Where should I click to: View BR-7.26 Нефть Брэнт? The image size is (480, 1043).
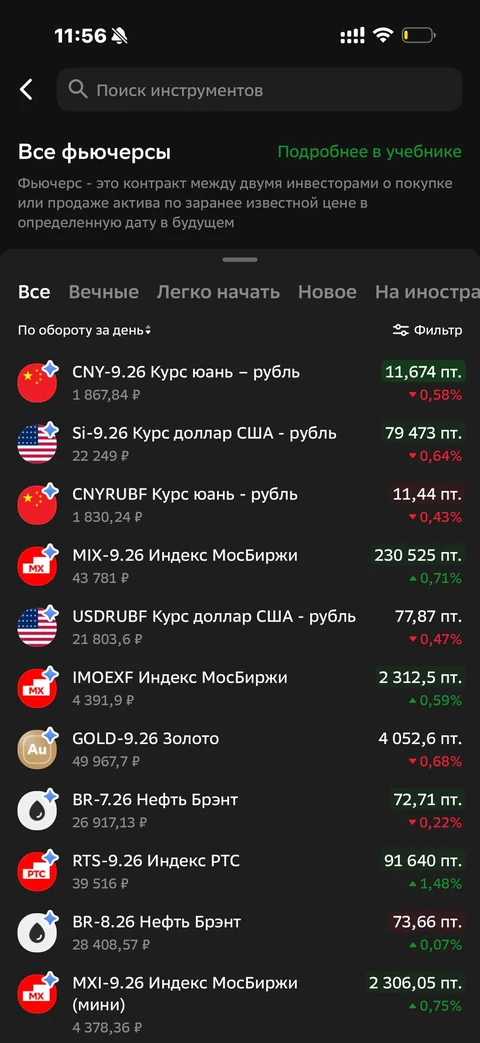click(x=240, y=811)
